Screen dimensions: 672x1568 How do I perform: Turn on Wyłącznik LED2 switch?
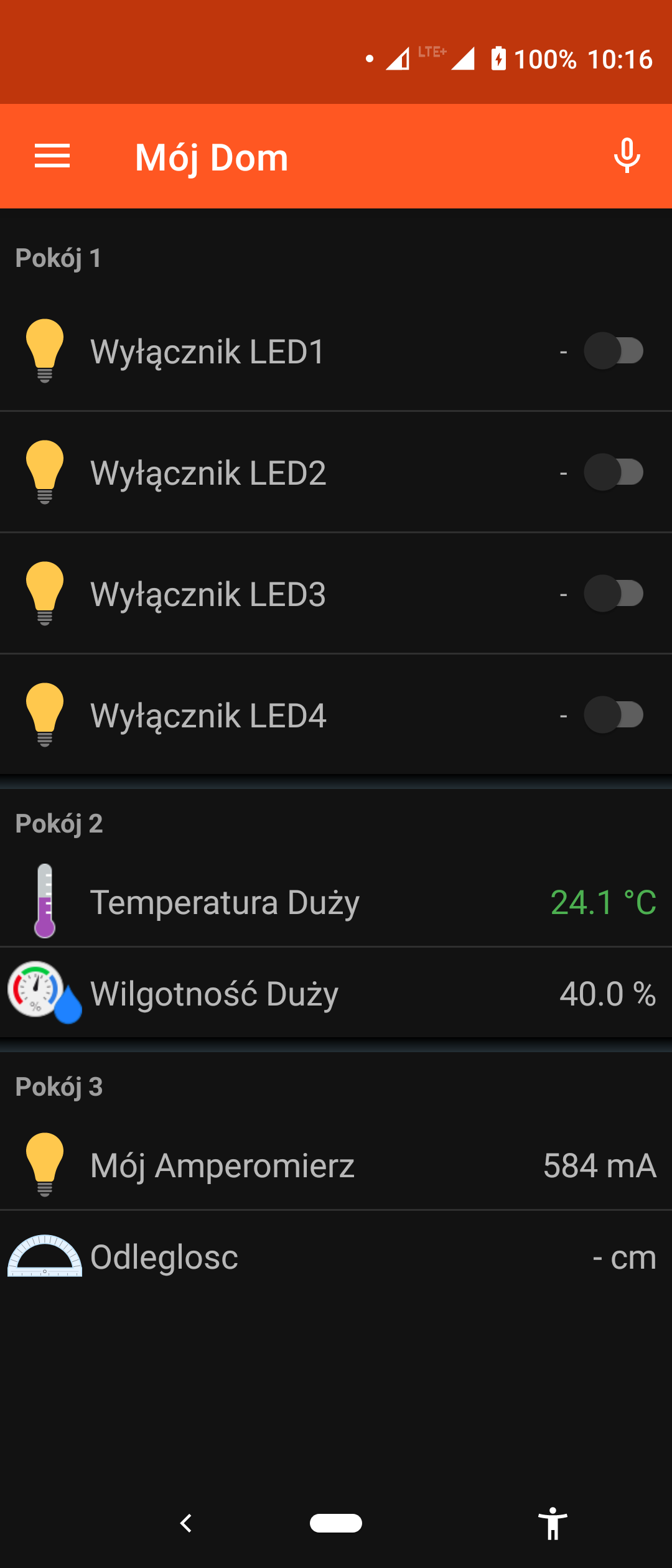click(613, 472)
